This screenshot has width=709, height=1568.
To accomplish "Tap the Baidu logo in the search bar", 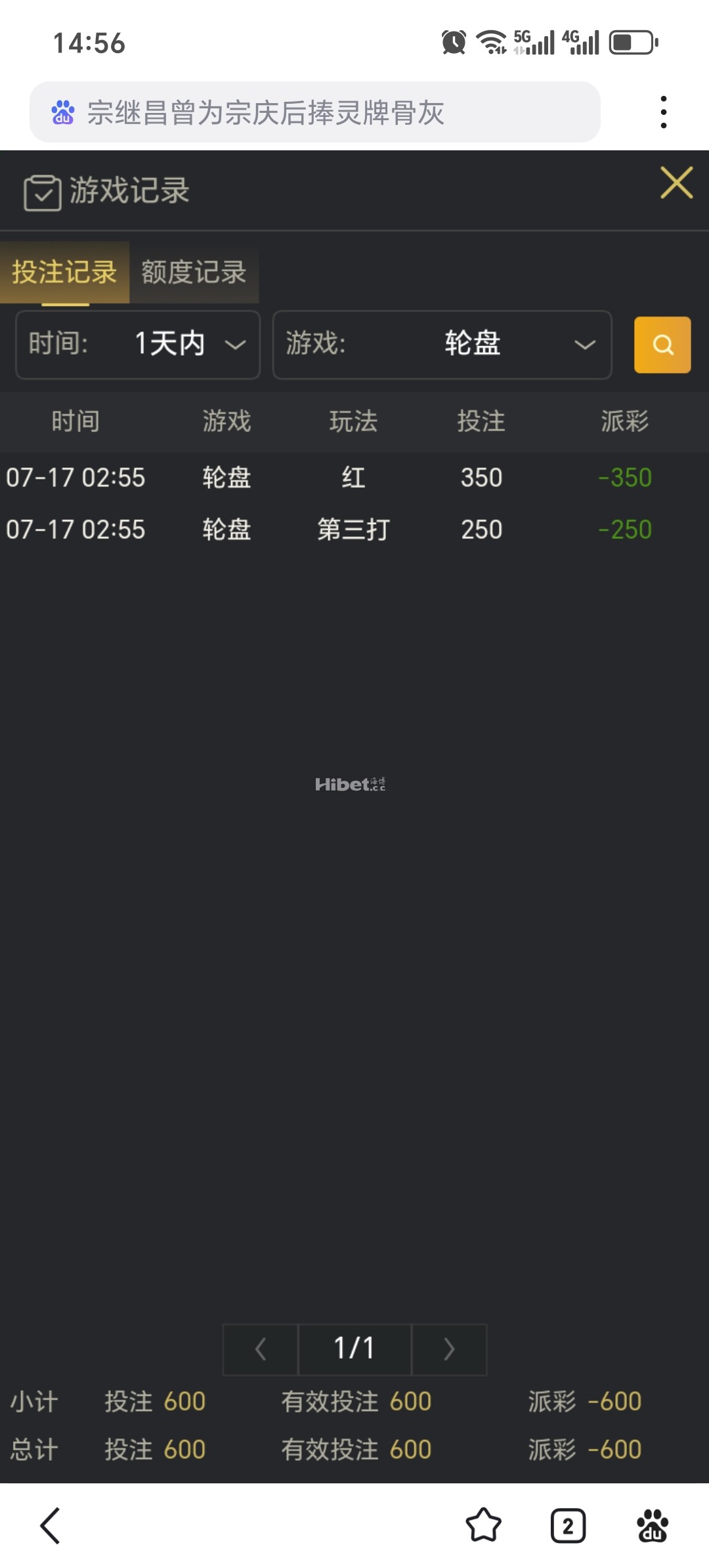I will (62, 113).
